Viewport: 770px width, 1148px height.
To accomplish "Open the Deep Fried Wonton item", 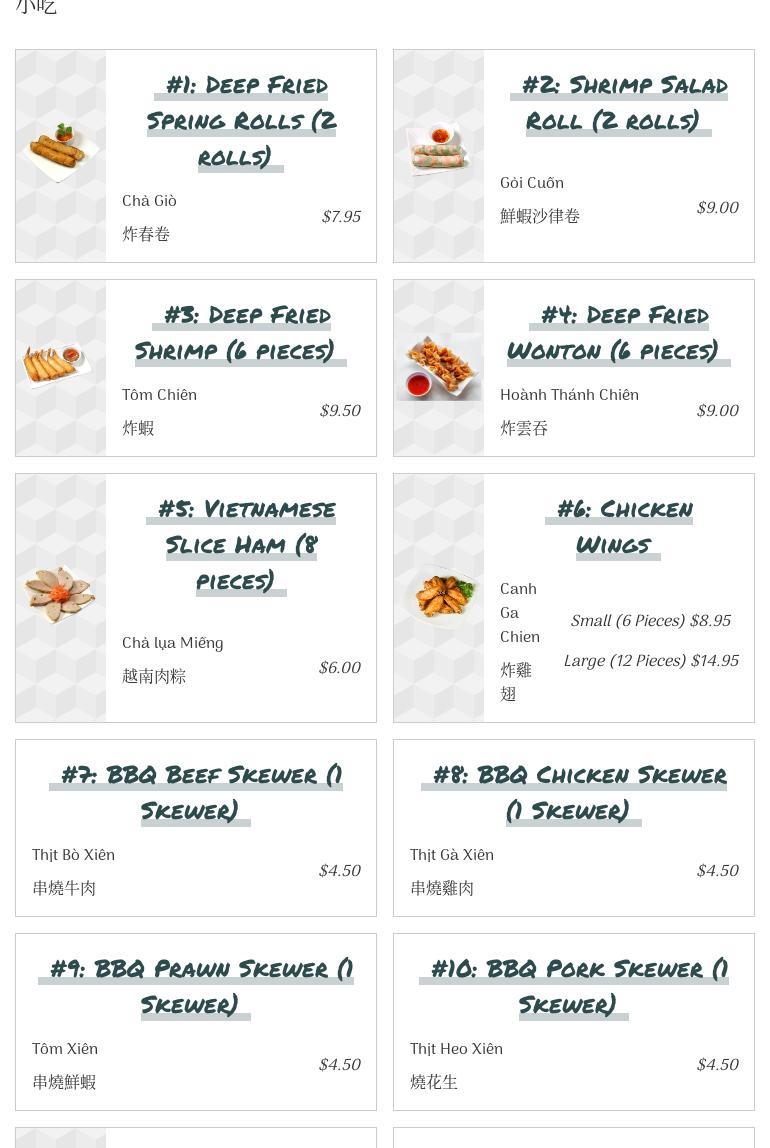I will 619,333.
